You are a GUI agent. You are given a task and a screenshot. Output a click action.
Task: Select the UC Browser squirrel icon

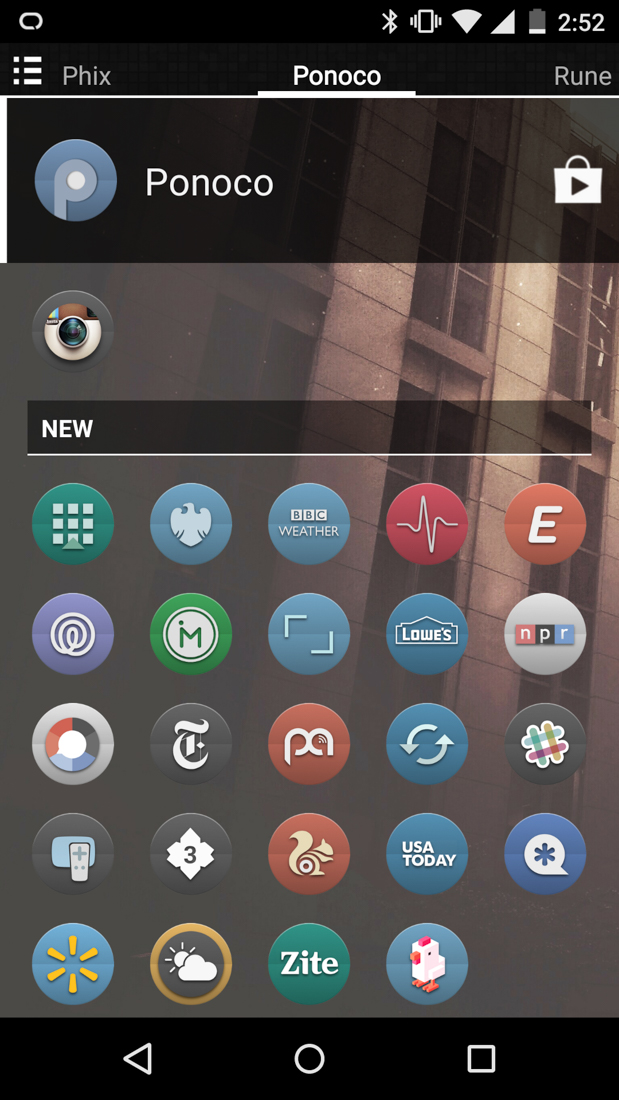[309, 854]
